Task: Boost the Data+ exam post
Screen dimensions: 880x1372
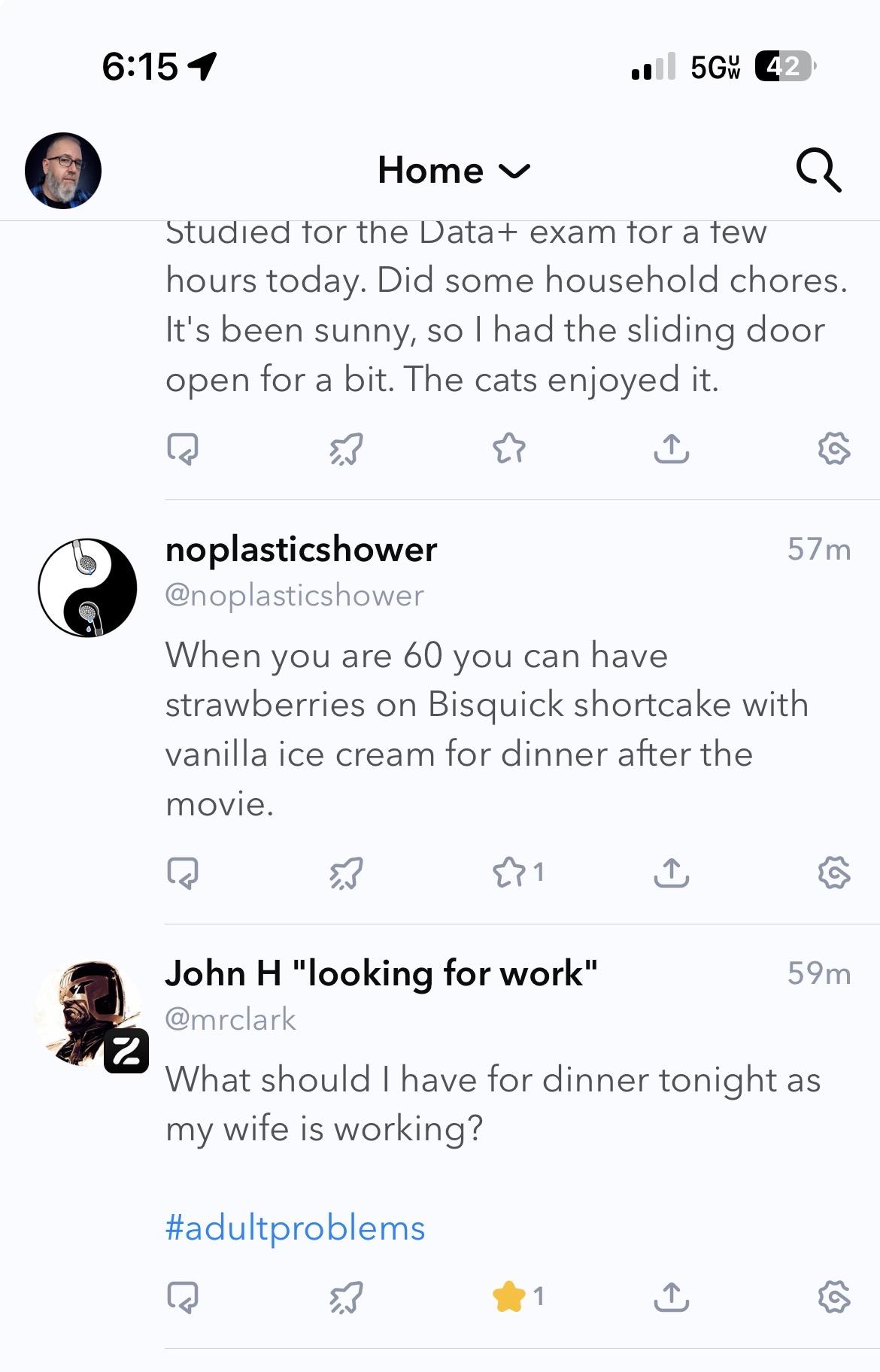Action: [x=346, y=449]
